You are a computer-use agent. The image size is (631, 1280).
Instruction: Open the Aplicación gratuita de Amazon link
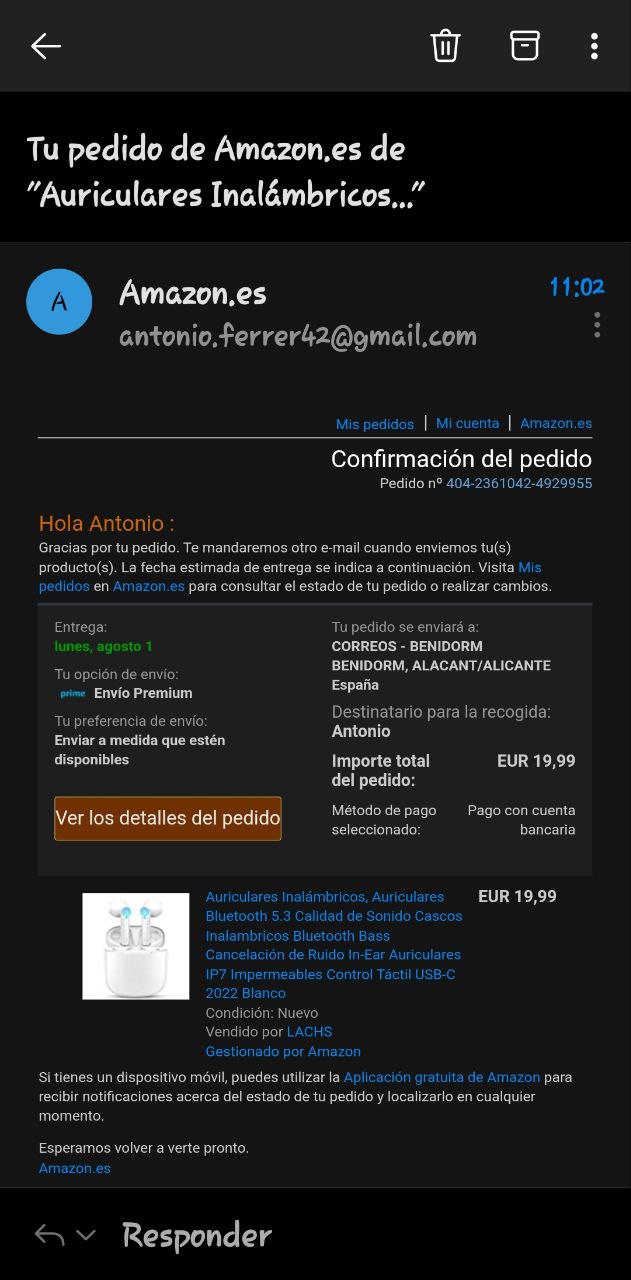pos(441,1077)
